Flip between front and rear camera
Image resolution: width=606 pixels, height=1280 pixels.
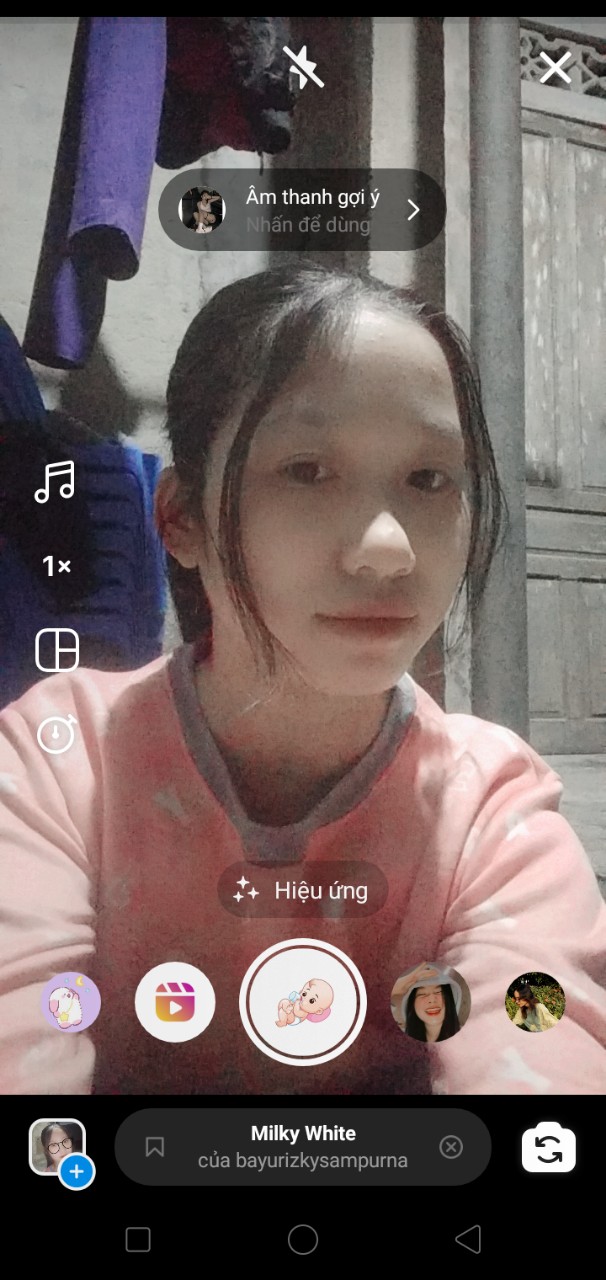[548, 1147]
